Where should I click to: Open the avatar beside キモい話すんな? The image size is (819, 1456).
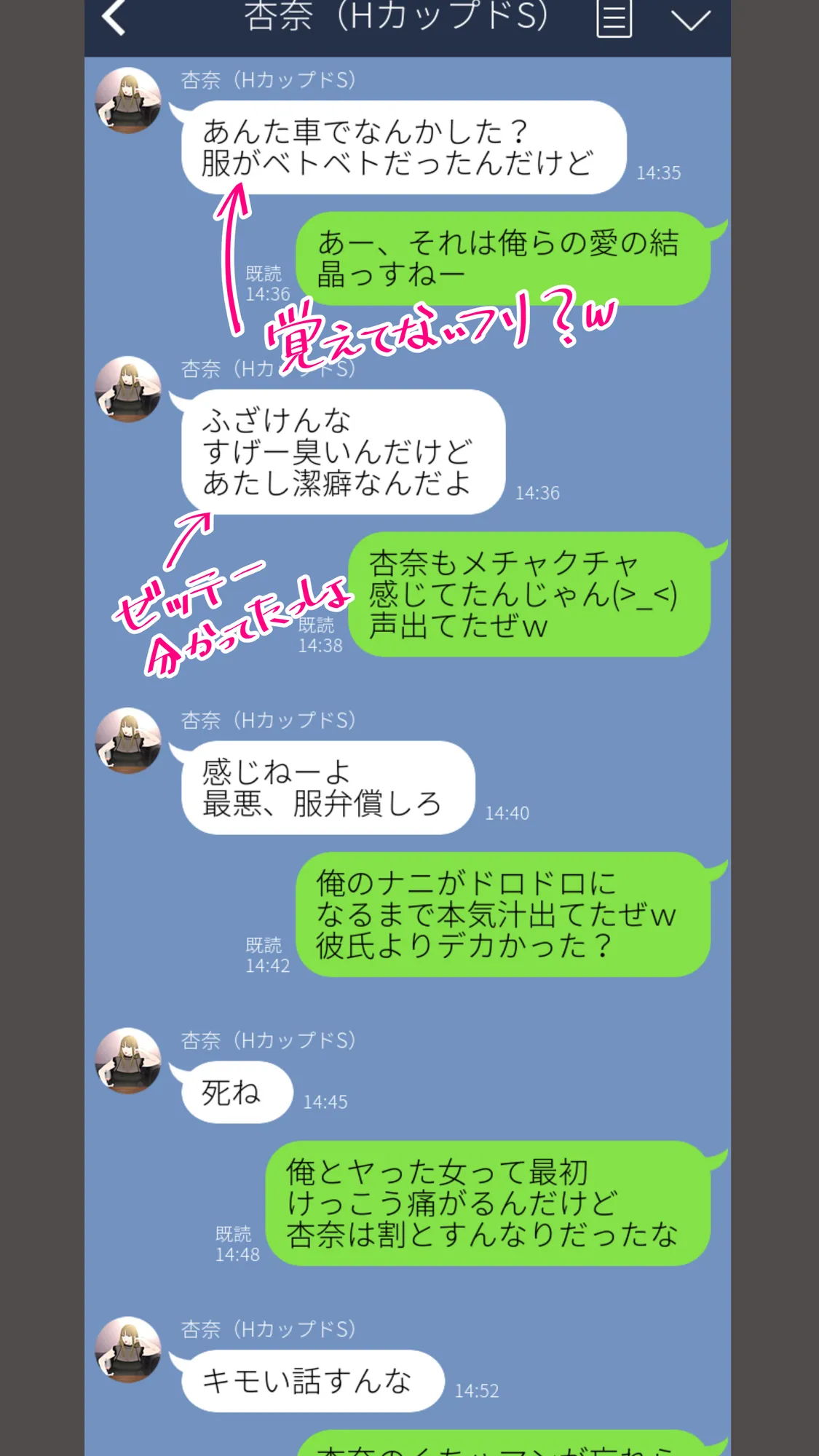(130, 1353)
